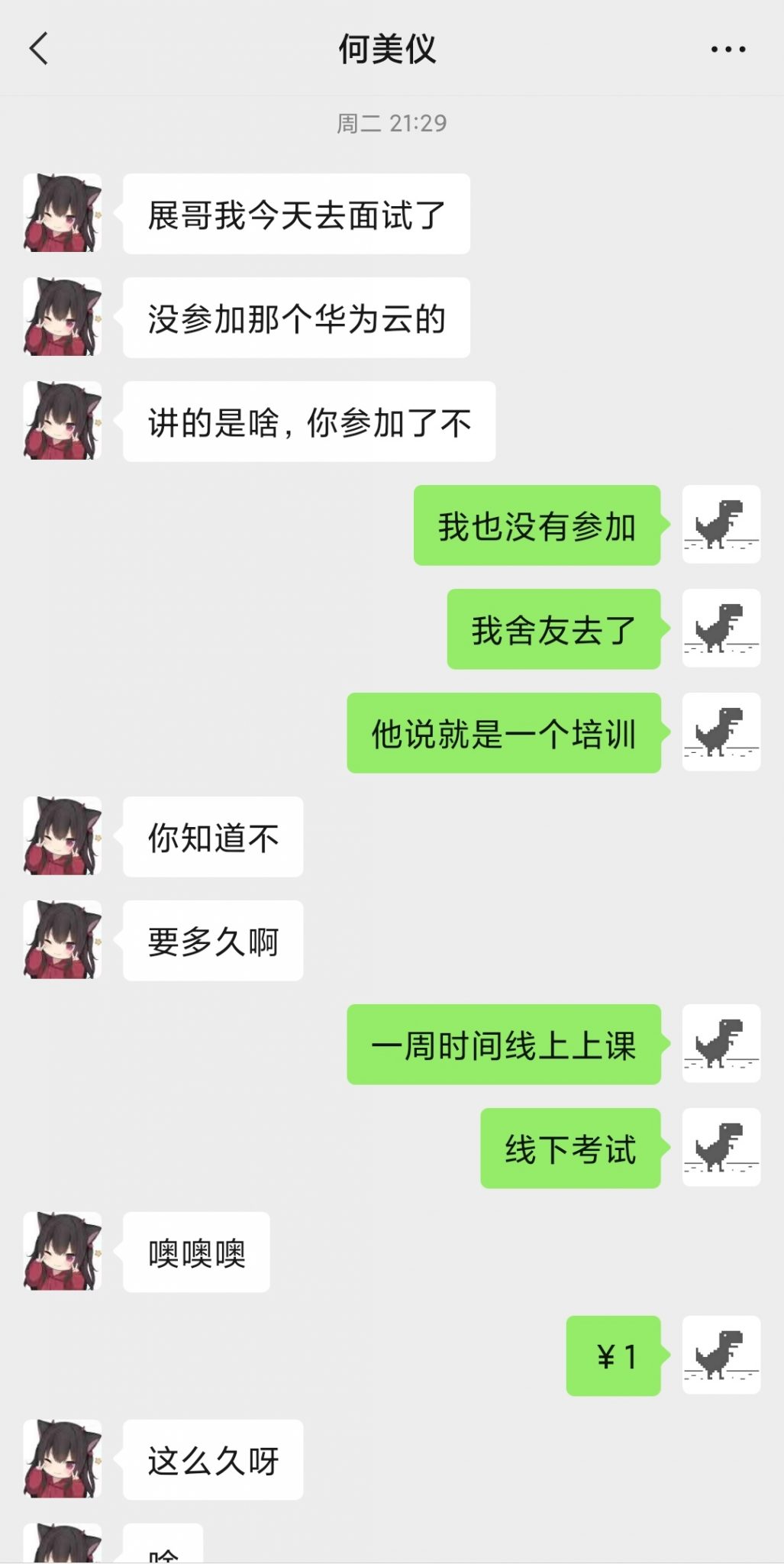Open the three-dot chat options menu
784x1564 pixels.
coord(728,50)
